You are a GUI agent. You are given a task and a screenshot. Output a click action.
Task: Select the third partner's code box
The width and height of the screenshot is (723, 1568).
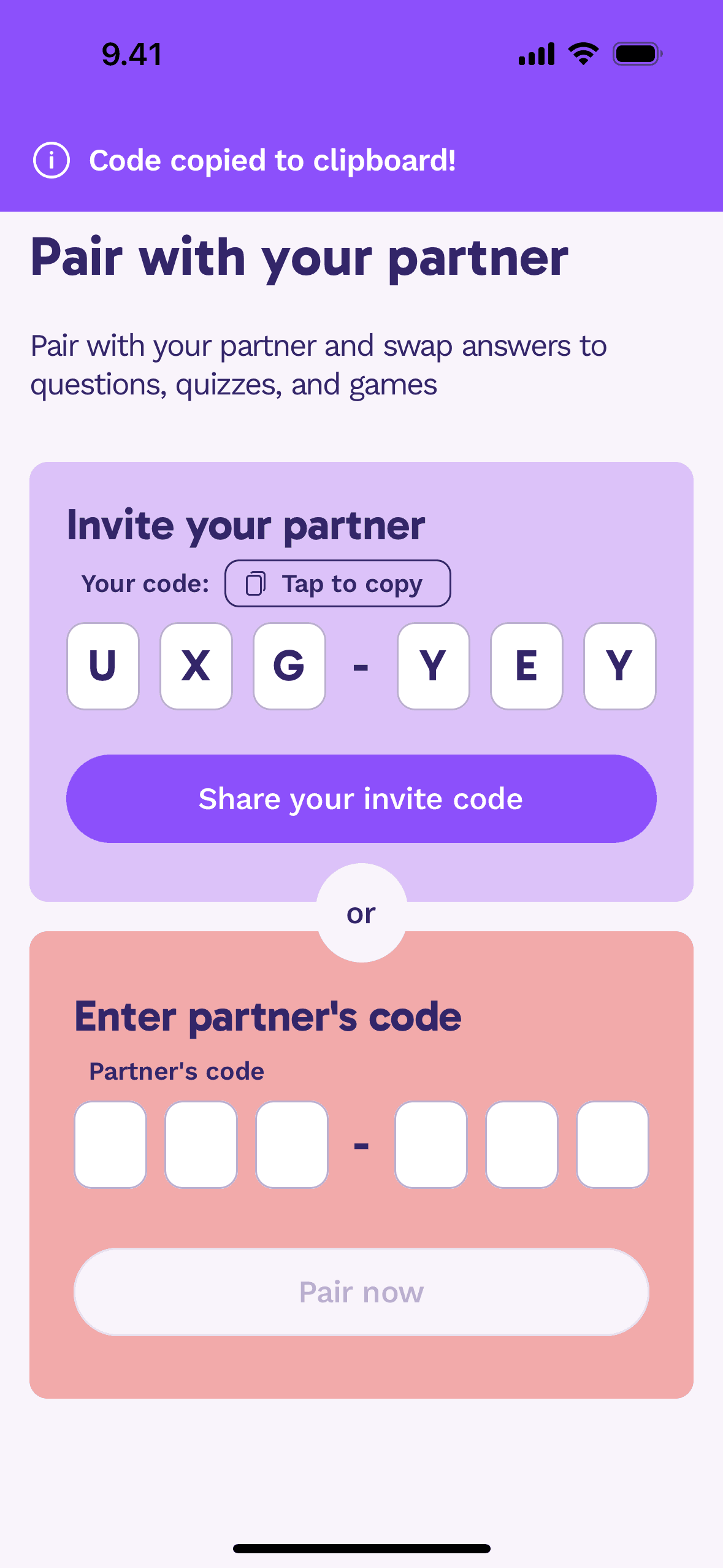click(292, 1145)
